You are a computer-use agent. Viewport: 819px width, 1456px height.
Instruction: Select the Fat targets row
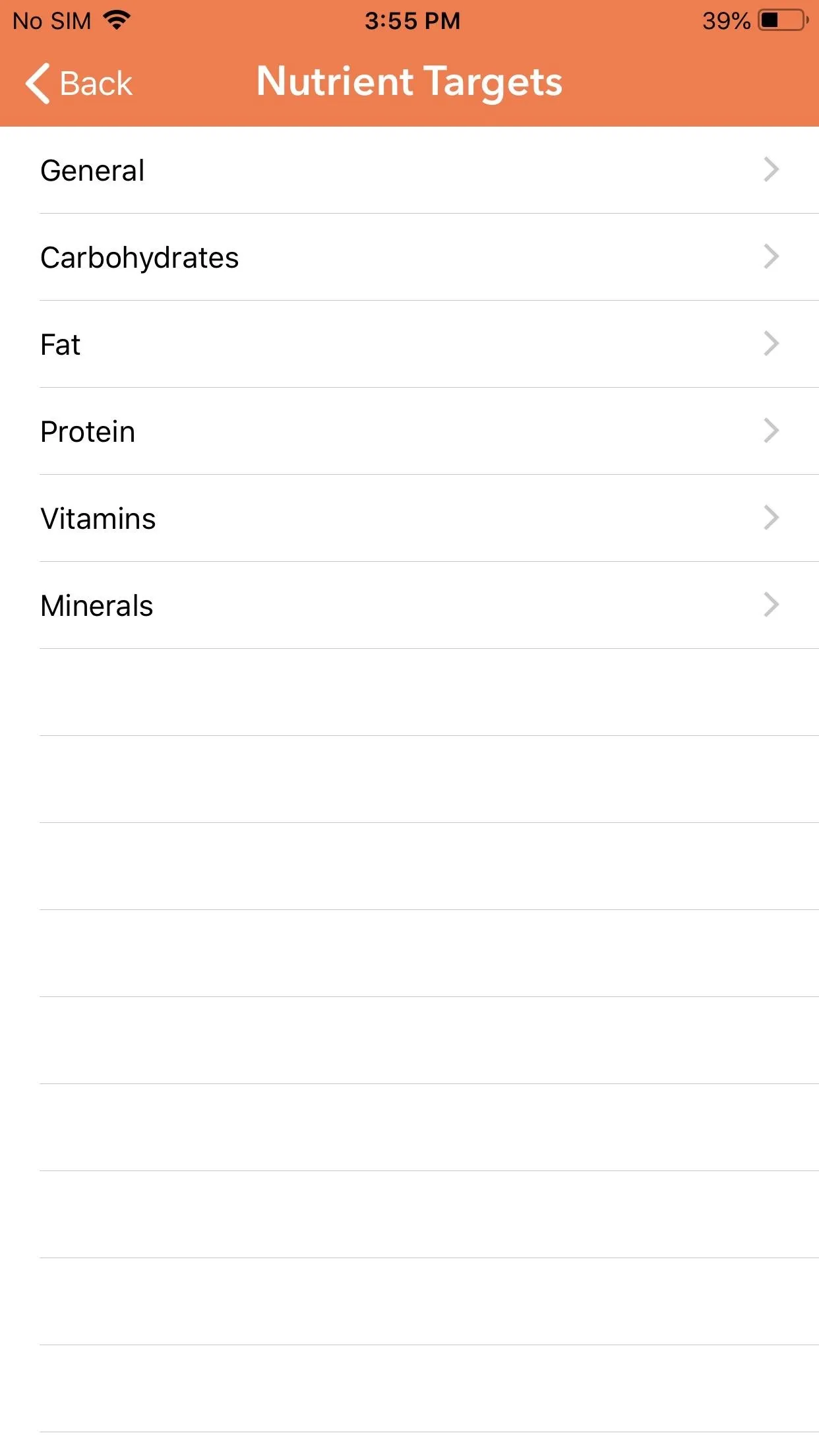click(409, 344)
